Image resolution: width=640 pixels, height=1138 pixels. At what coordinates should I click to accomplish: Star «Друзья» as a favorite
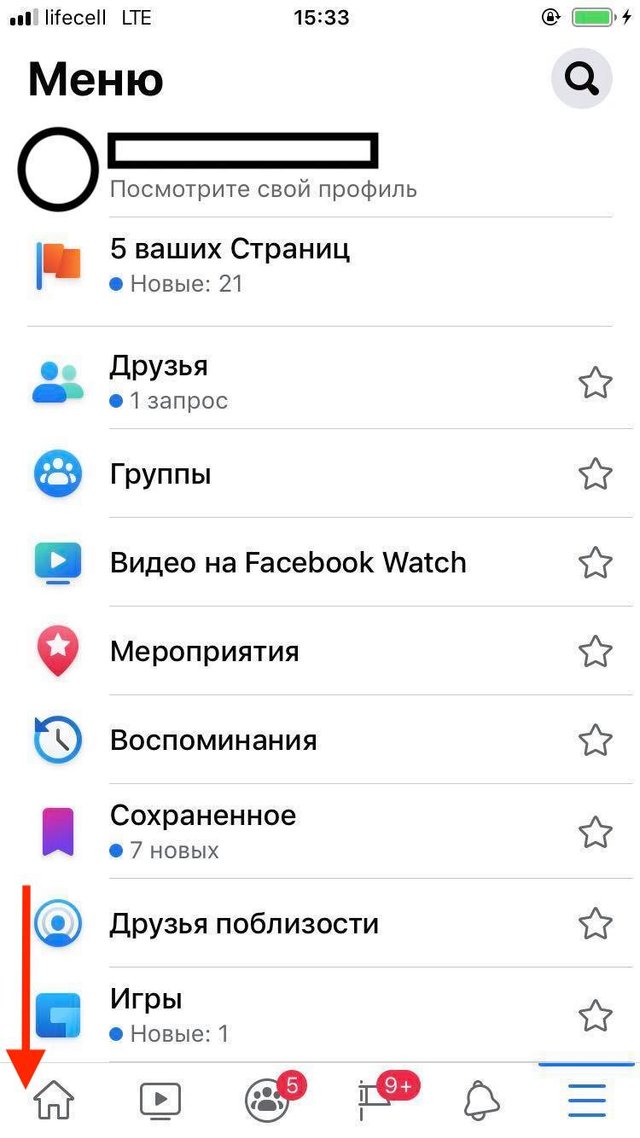(x=596, y=383)
